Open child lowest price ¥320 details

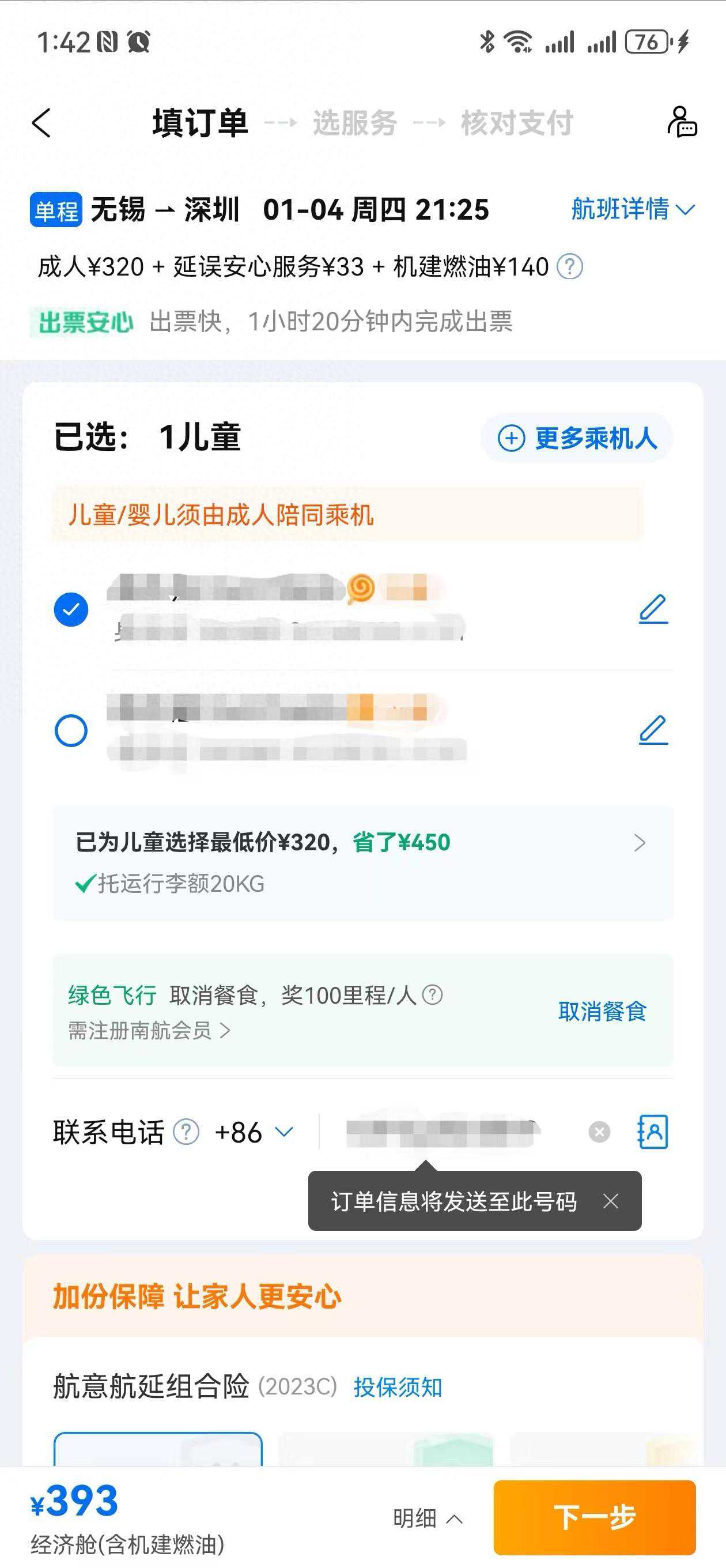(362, 862)
